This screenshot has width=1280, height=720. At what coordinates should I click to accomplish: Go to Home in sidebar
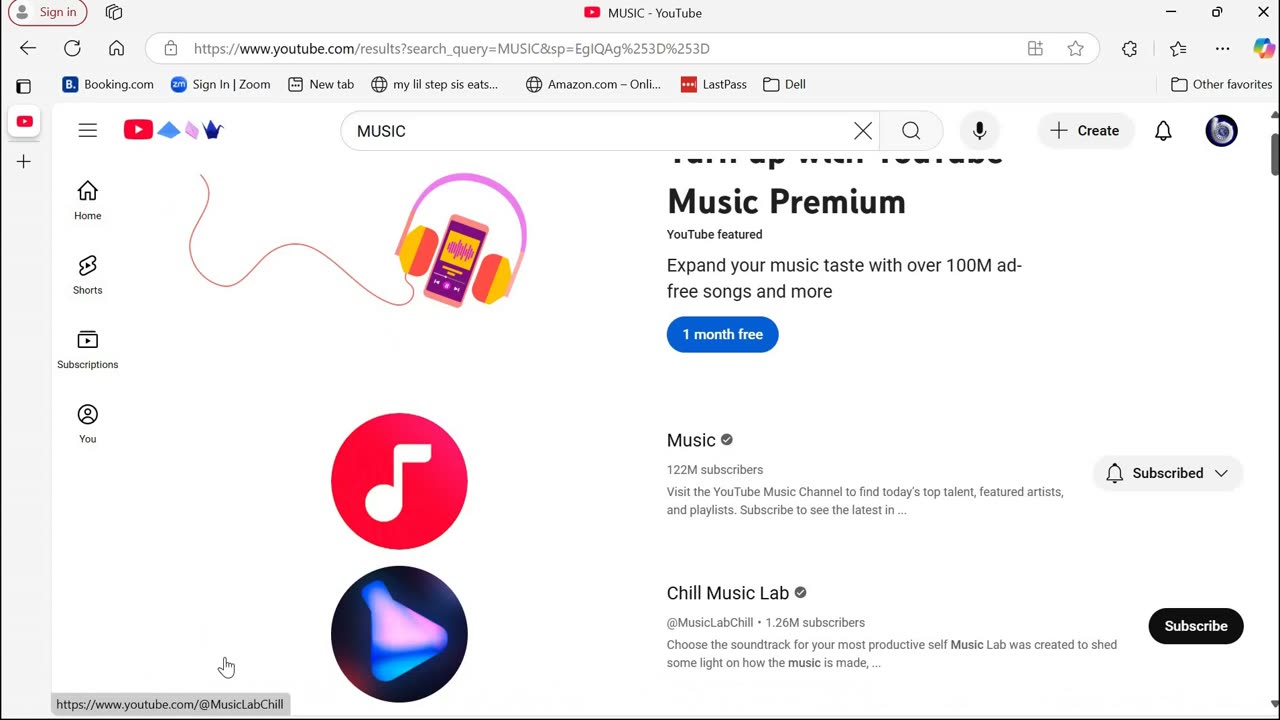coord(88,200)
